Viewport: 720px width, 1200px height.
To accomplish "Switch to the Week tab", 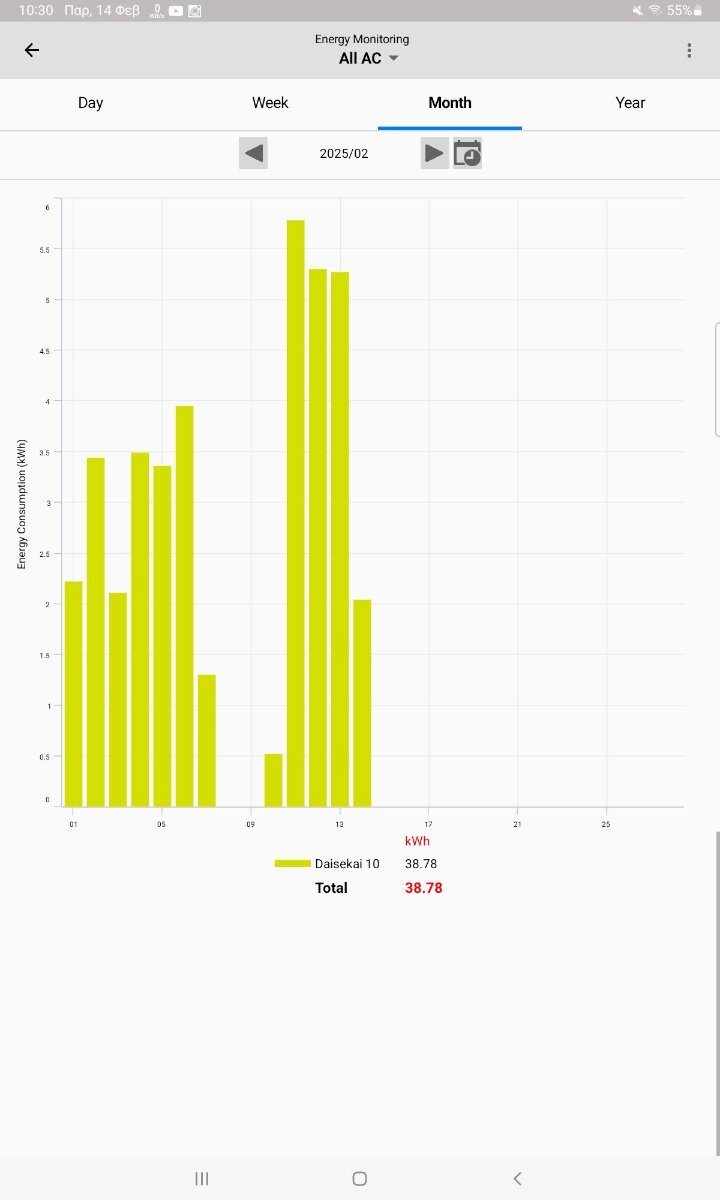I will [x=270, y=103].
